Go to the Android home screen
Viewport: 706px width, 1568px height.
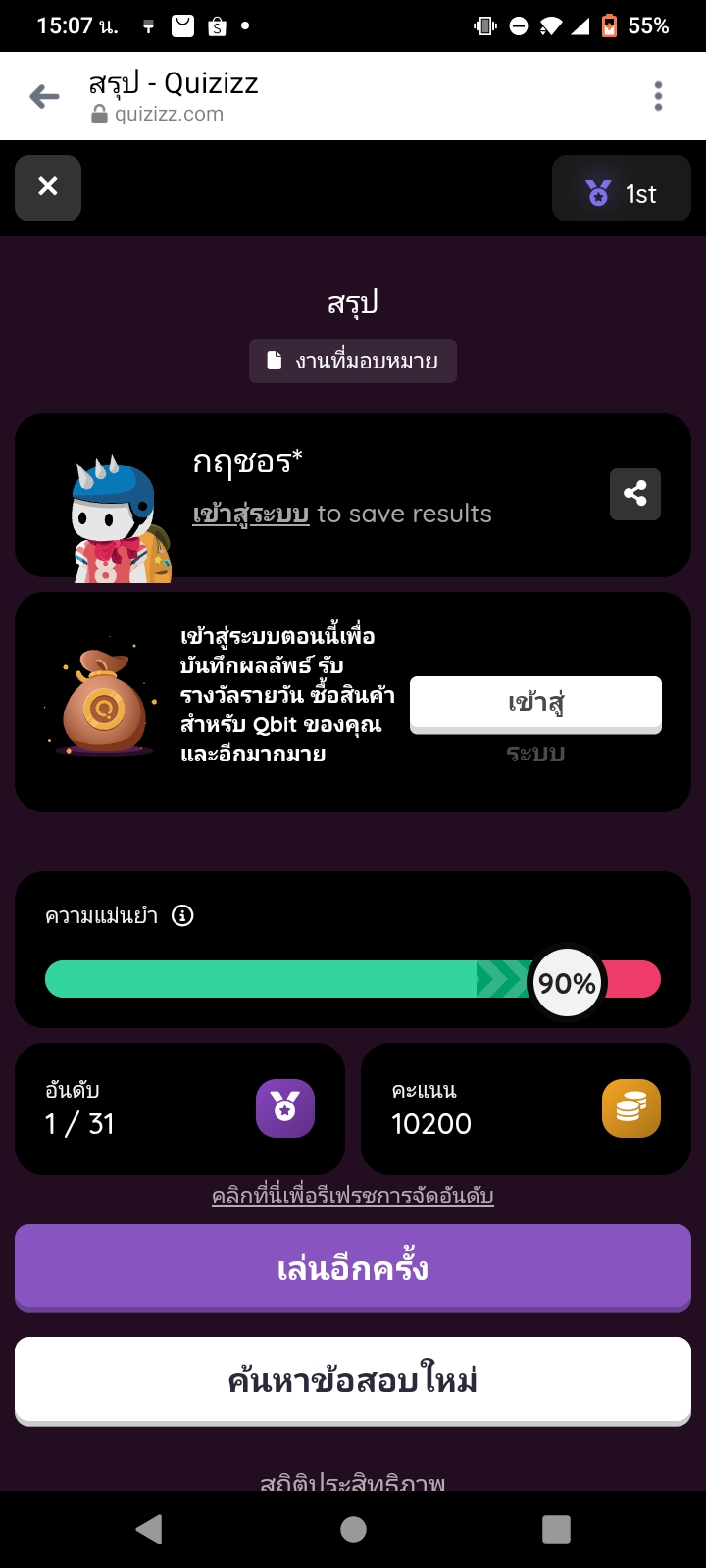click(353, 1529)
